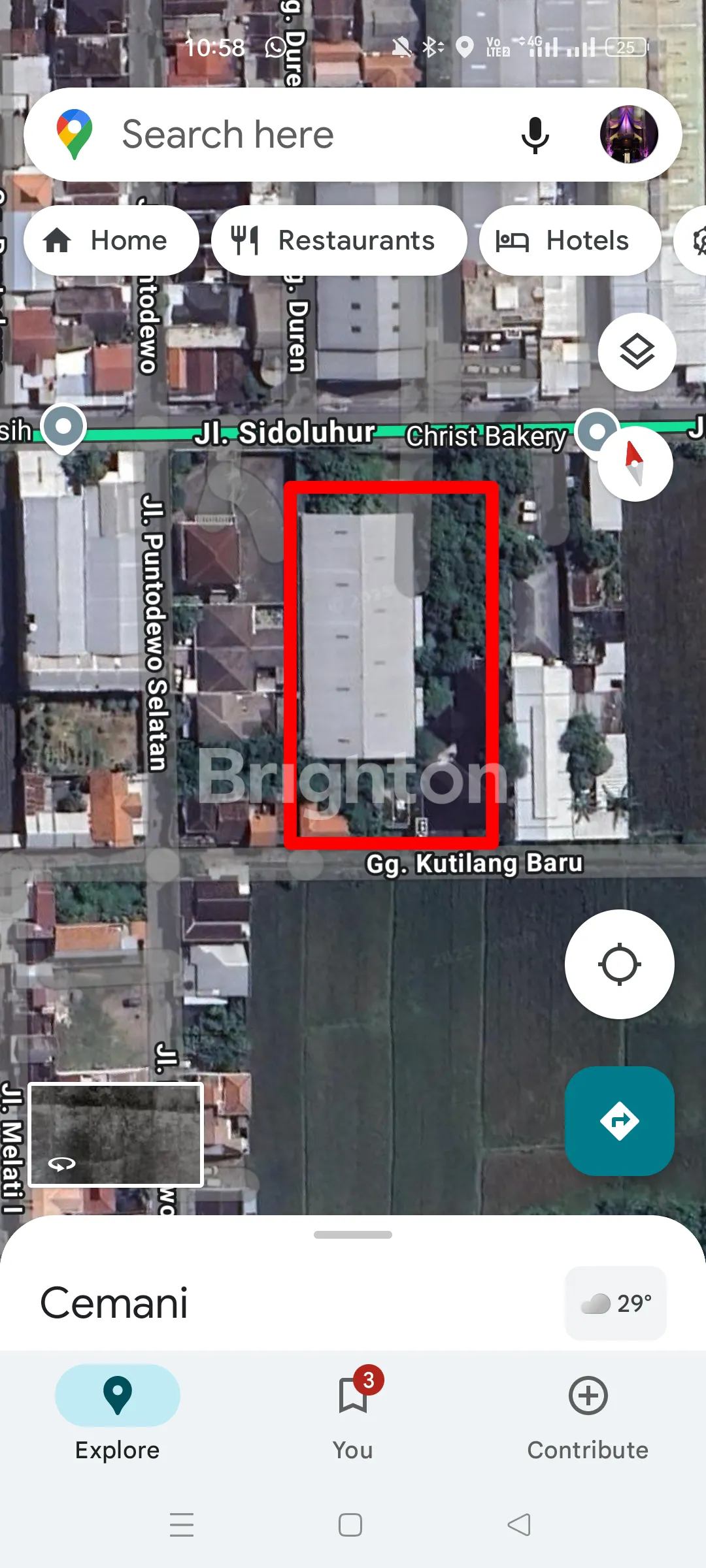
Task: Start voice search with the microphone
Action: 535,135
